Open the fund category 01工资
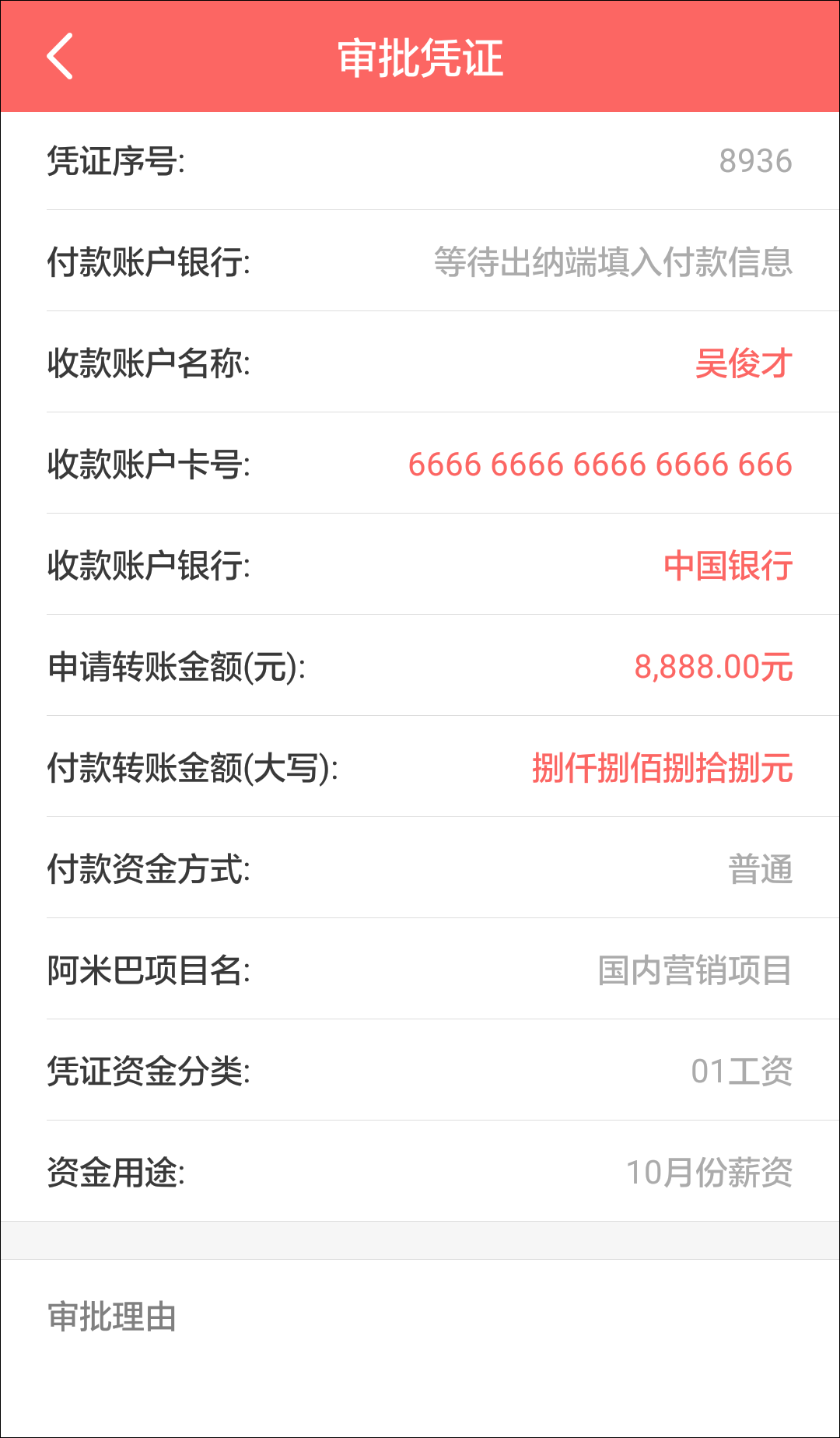The image size is (840, 1438). point(744,1071)
